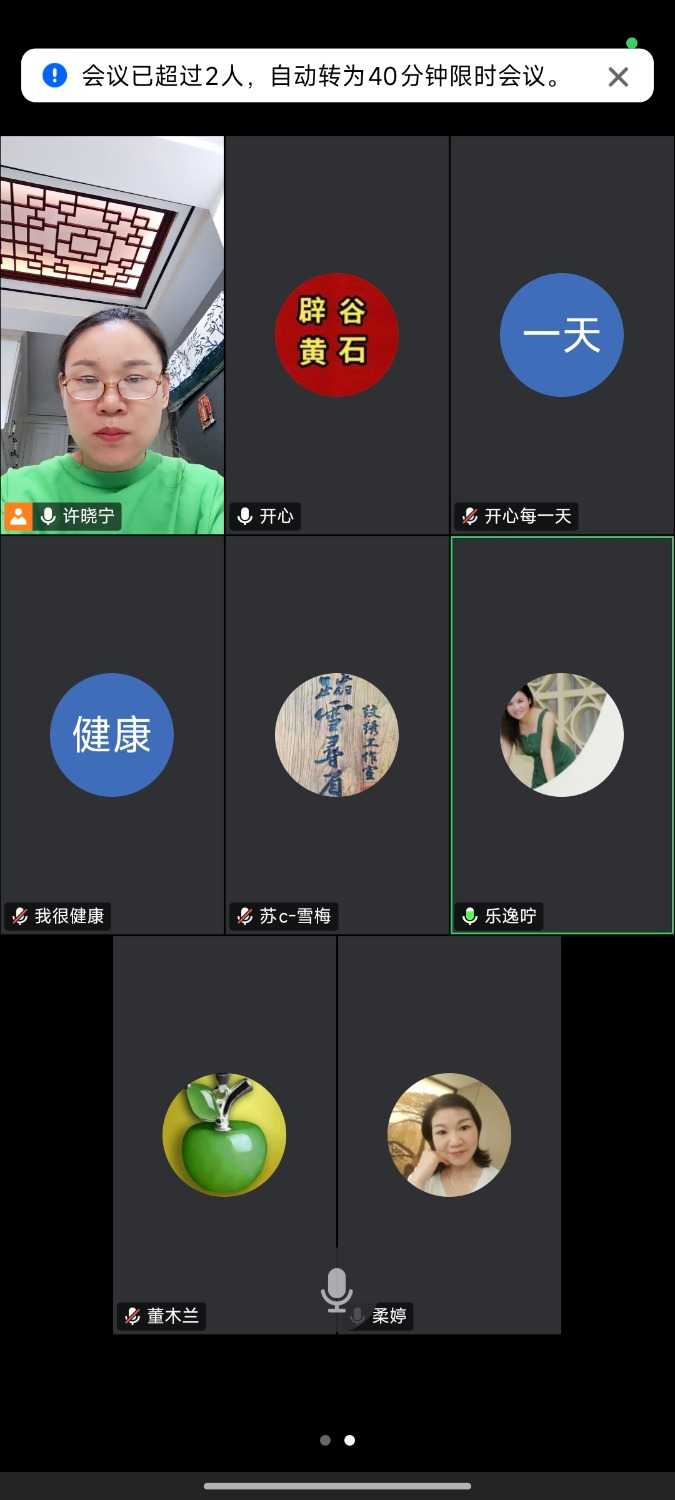Select participant tile 我很健康
The height and width of the screenshot is (1500, 675).
coord(112,735)
